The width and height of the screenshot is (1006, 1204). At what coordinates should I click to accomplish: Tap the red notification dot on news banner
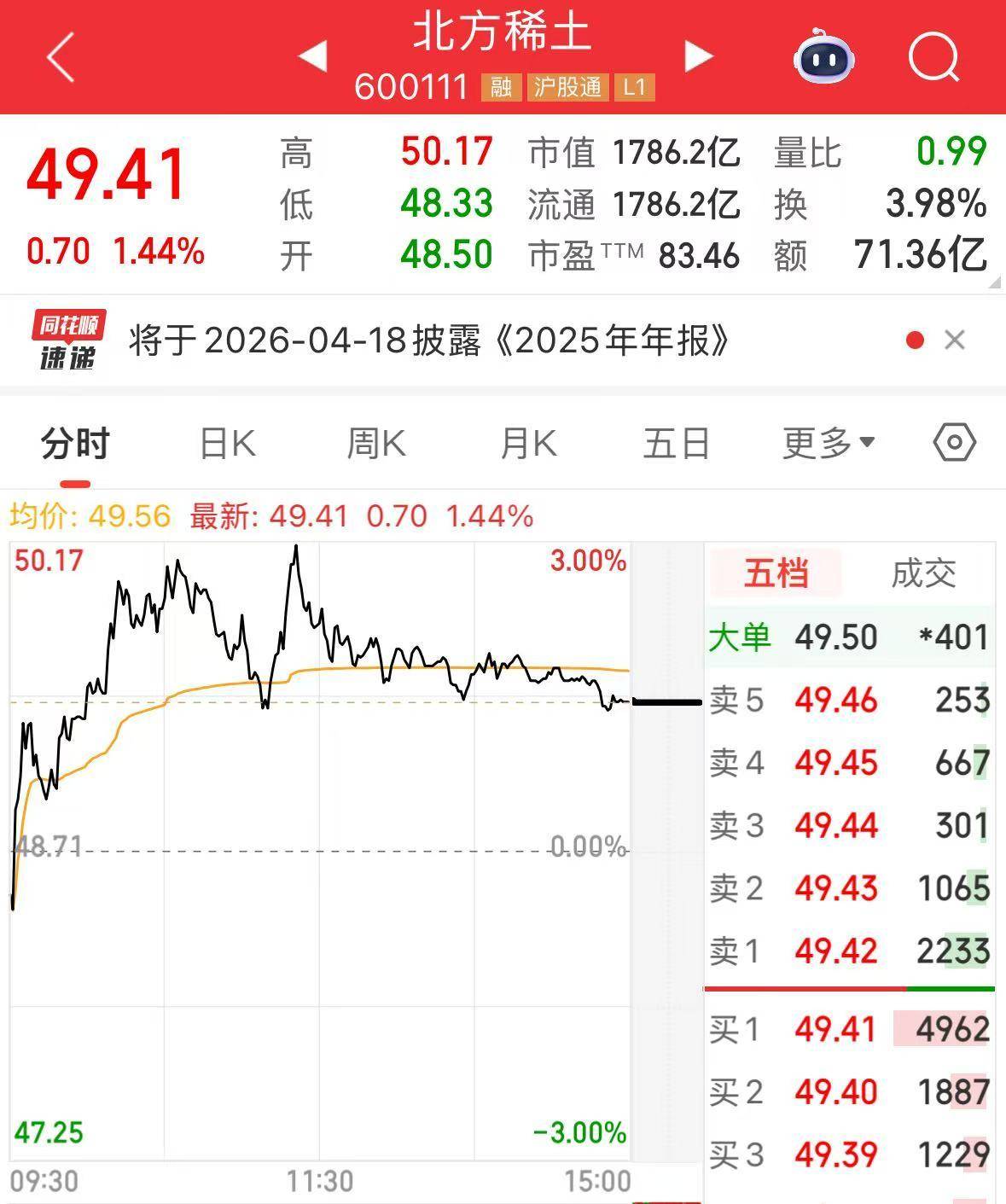click(x=916, y=340)
